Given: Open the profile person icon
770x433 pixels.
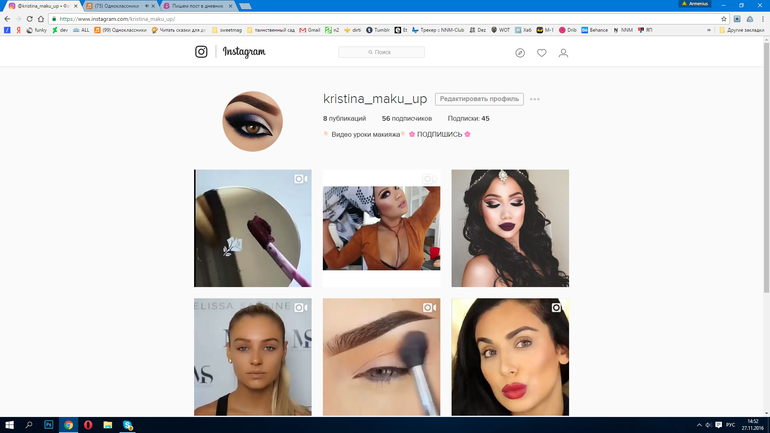Looking at the screenshot, I should 563,53.
